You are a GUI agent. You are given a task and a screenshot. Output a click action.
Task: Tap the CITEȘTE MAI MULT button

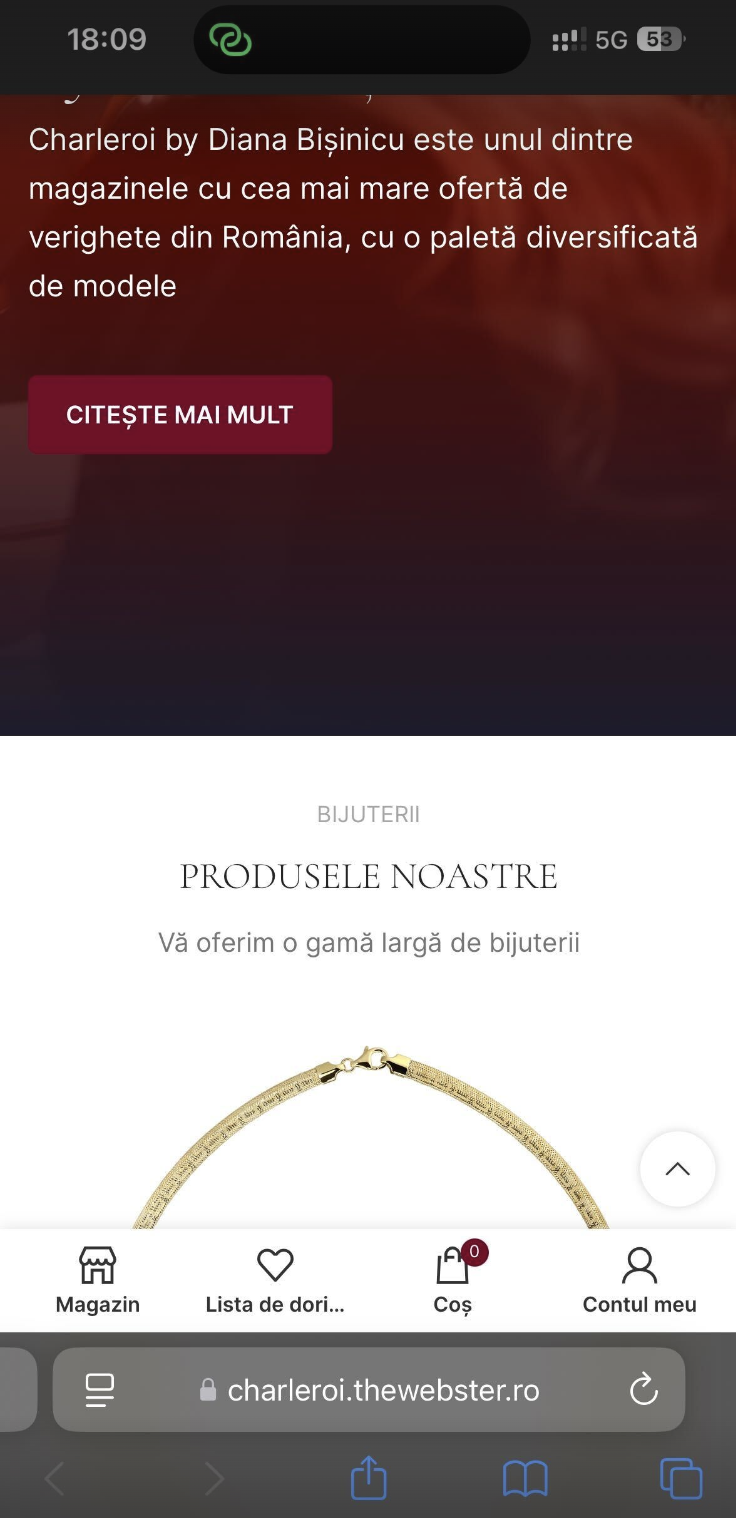click(180, 415)
